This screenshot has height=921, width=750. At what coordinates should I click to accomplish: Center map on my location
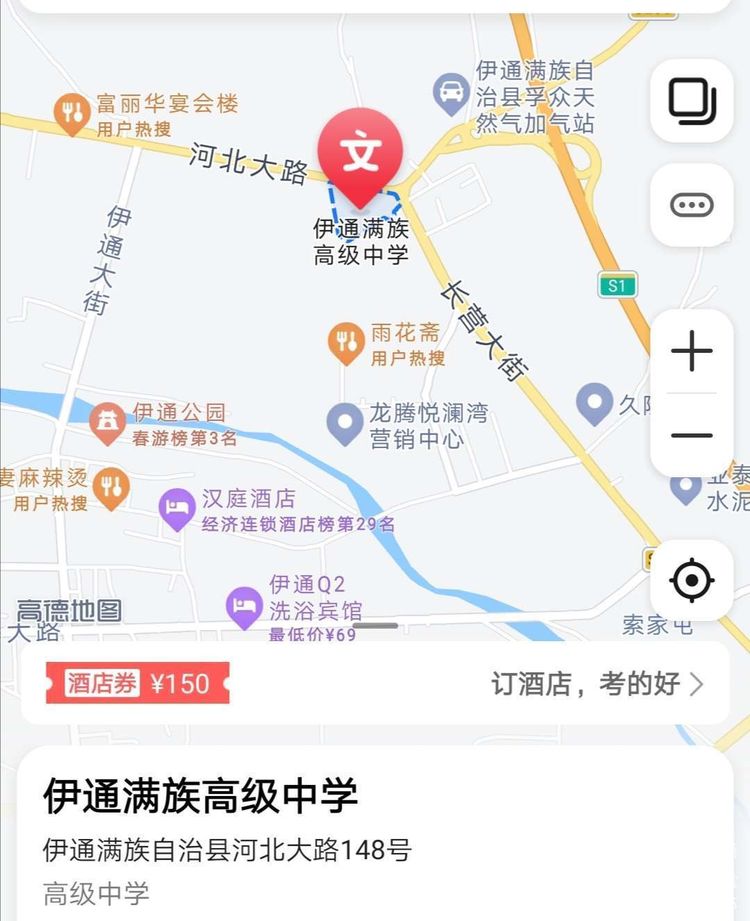[692, 580]
